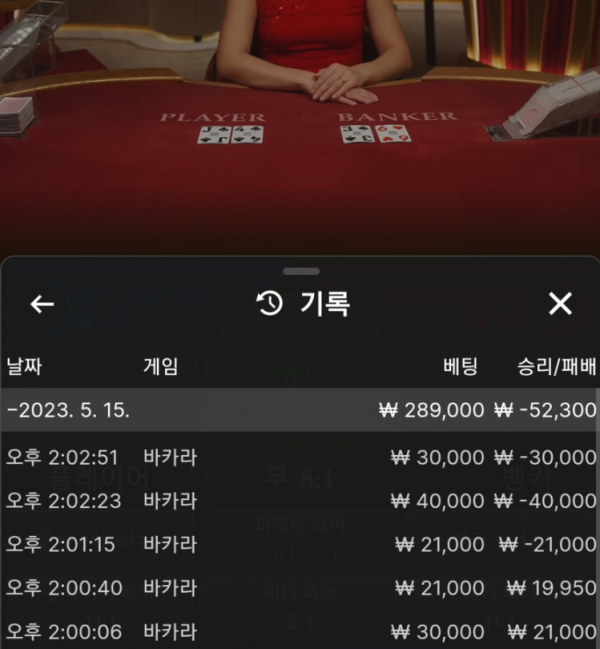
Task: Open the 오후 2:02:51 바카라 record
Action: click(300, 457)
